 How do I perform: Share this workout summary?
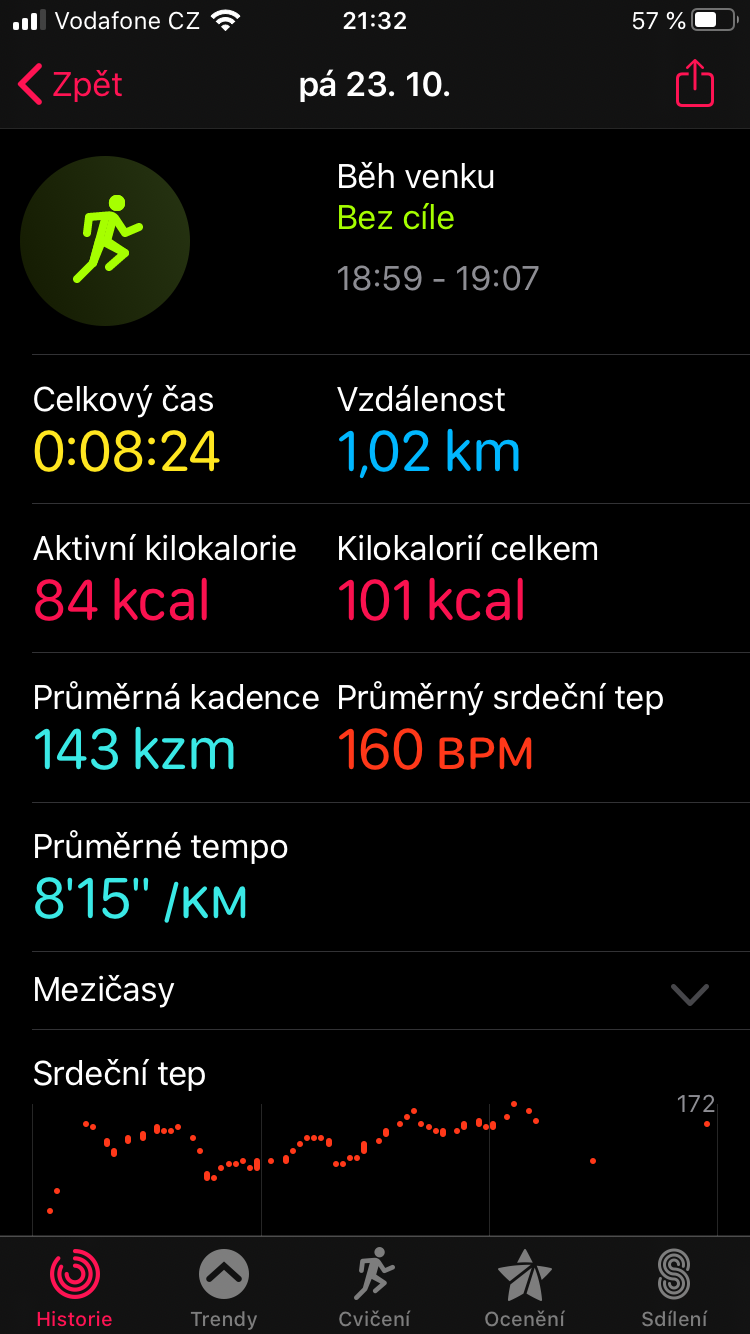click(695, 84)
